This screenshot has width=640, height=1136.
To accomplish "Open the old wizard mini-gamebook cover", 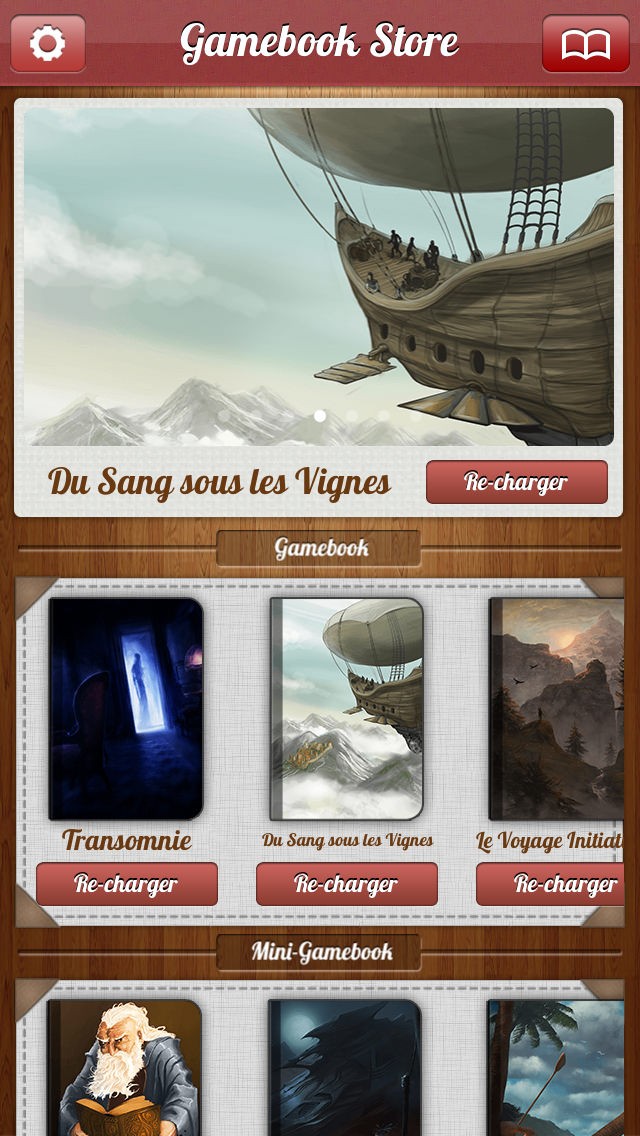I will [x=125, y=1068].
